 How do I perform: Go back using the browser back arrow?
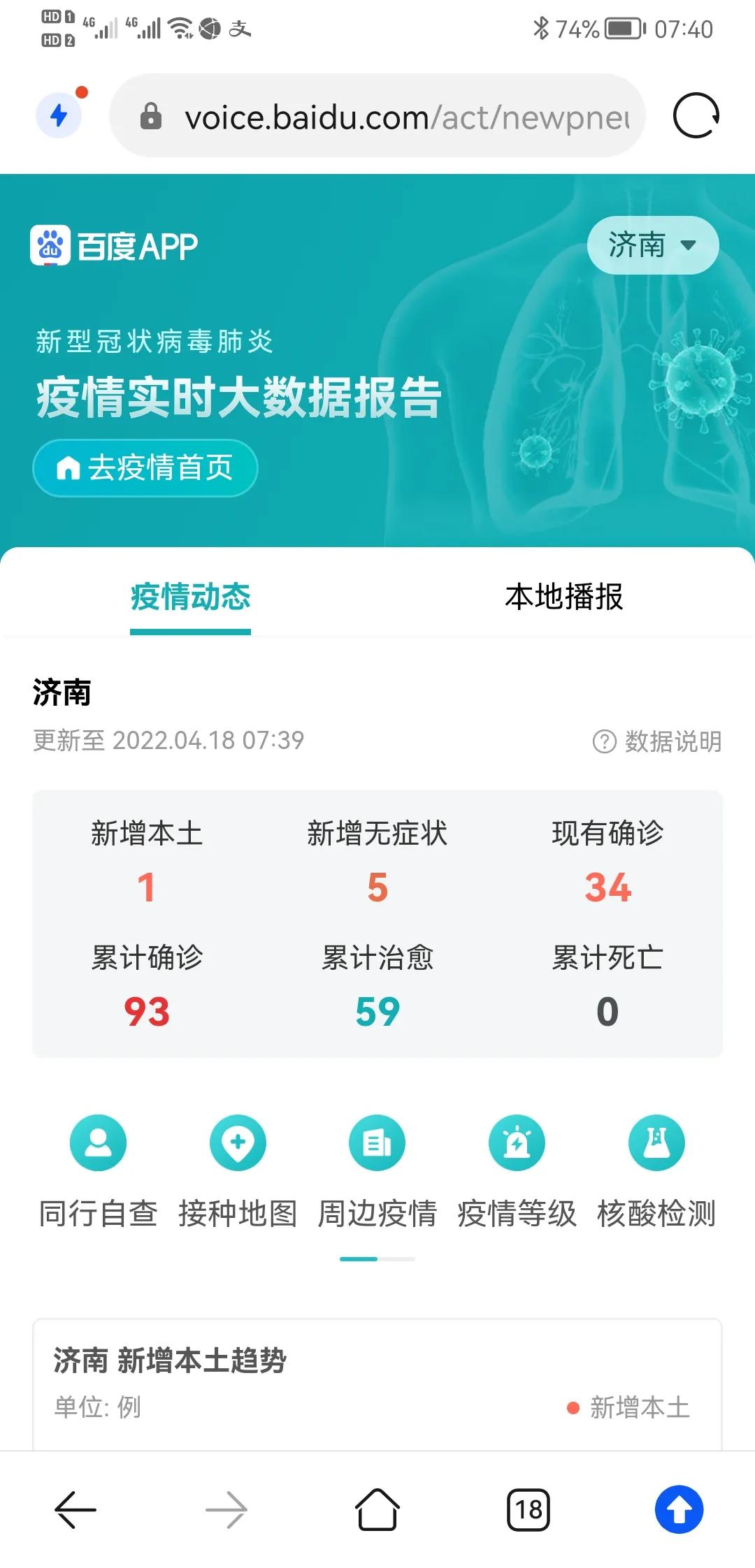tap(75, 1509)
